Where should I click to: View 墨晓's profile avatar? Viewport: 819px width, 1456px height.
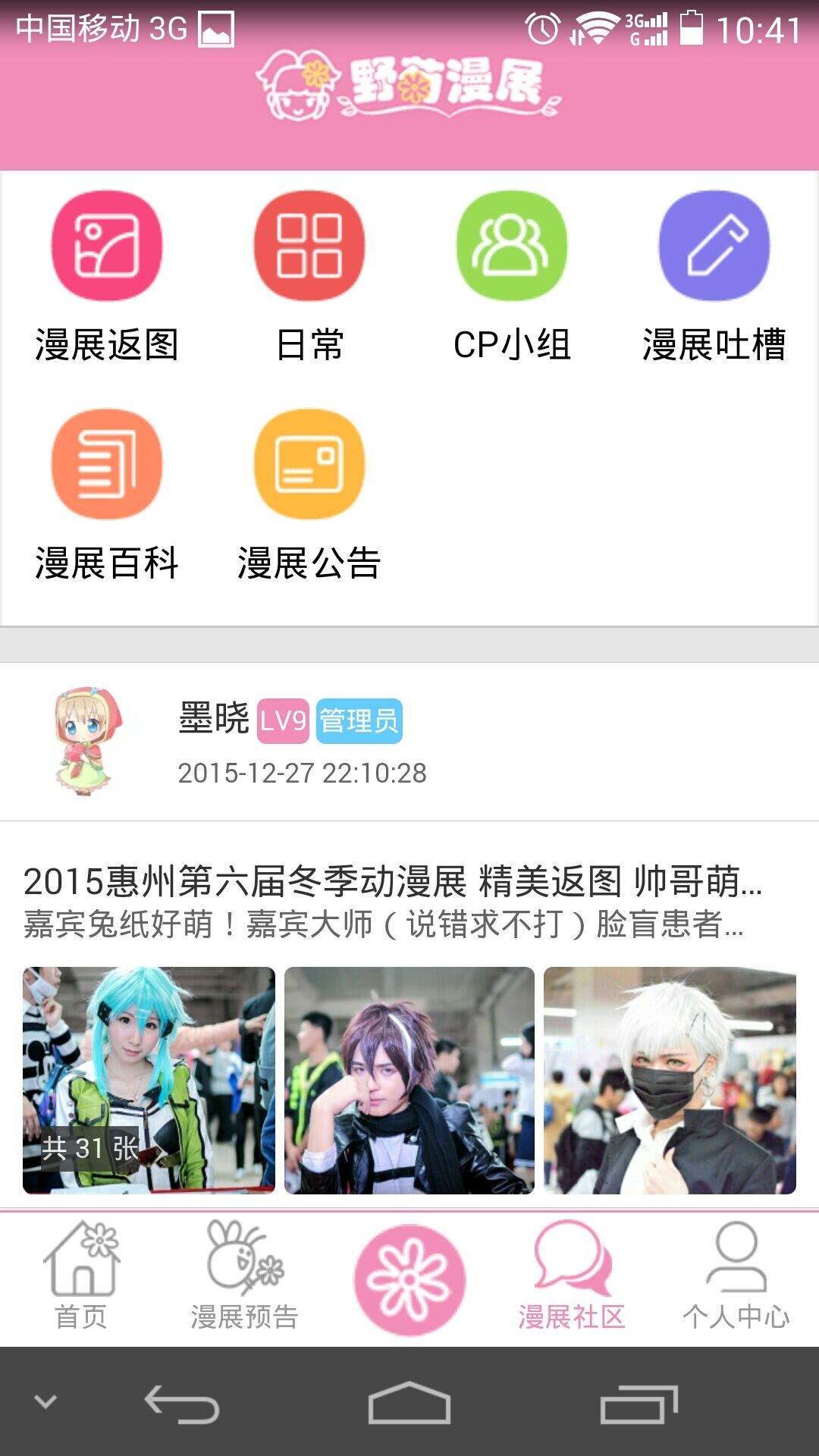click(87, 741)
